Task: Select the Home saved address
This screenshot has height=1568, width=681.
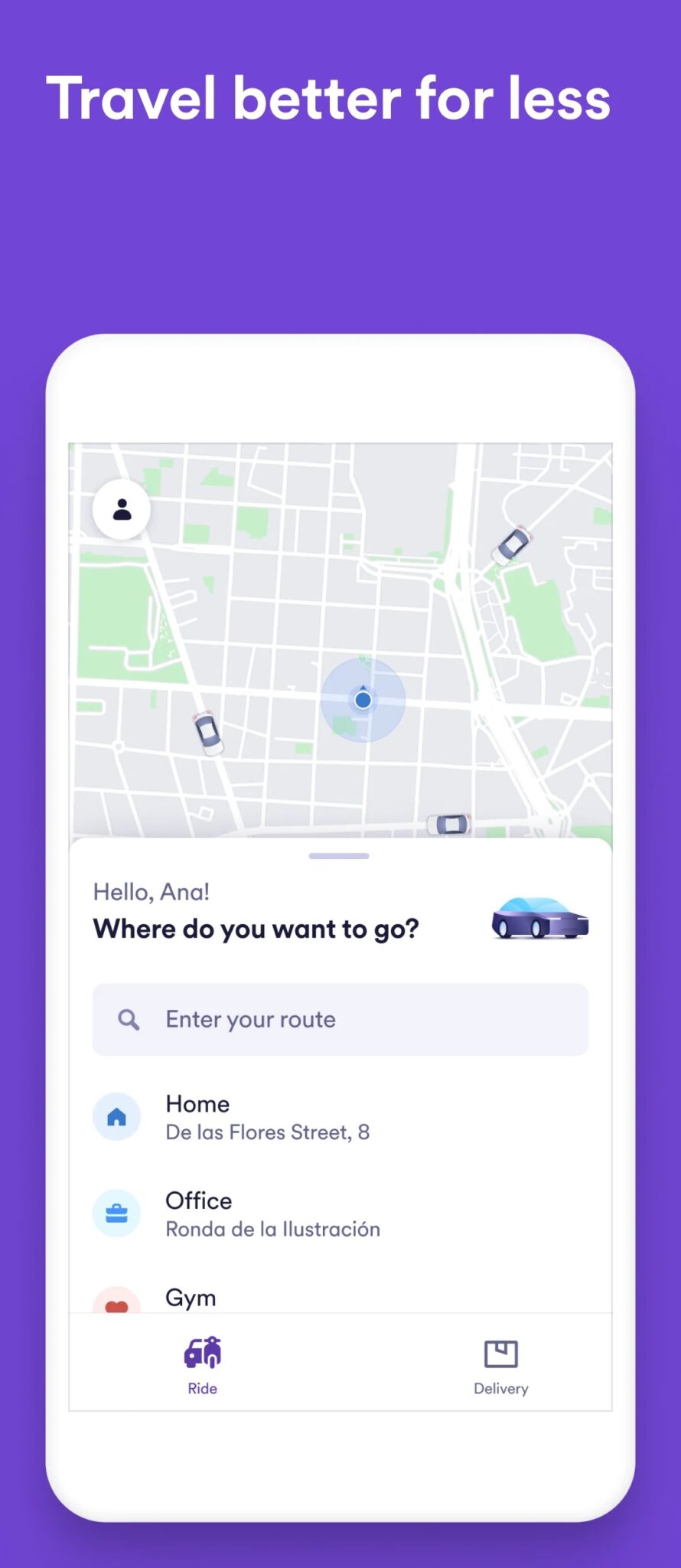Action: click(268, 1116)
